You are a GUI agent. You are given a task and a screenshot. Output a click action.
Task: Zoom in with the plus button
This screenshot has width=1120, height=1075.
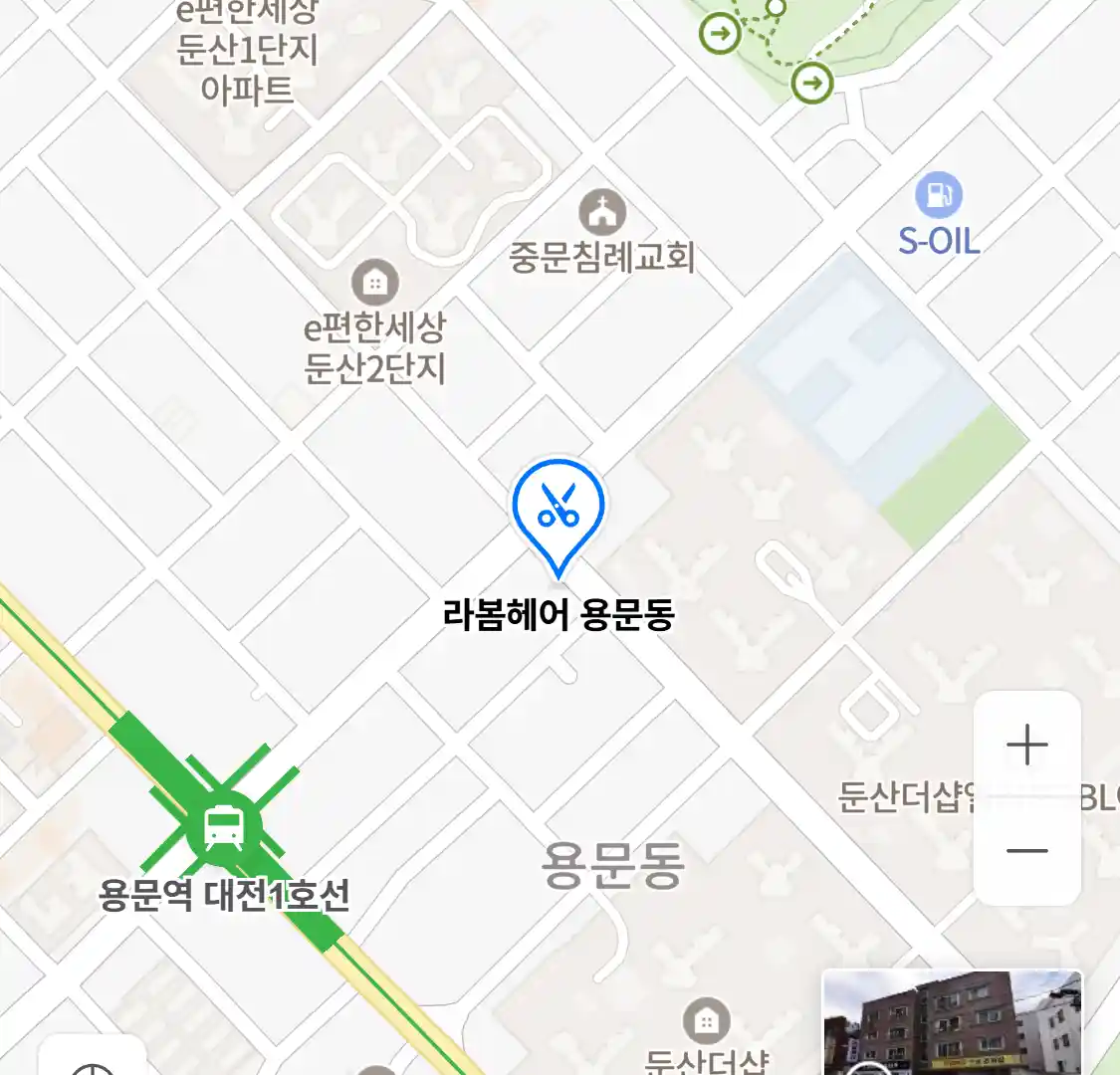coord(1026,745)
